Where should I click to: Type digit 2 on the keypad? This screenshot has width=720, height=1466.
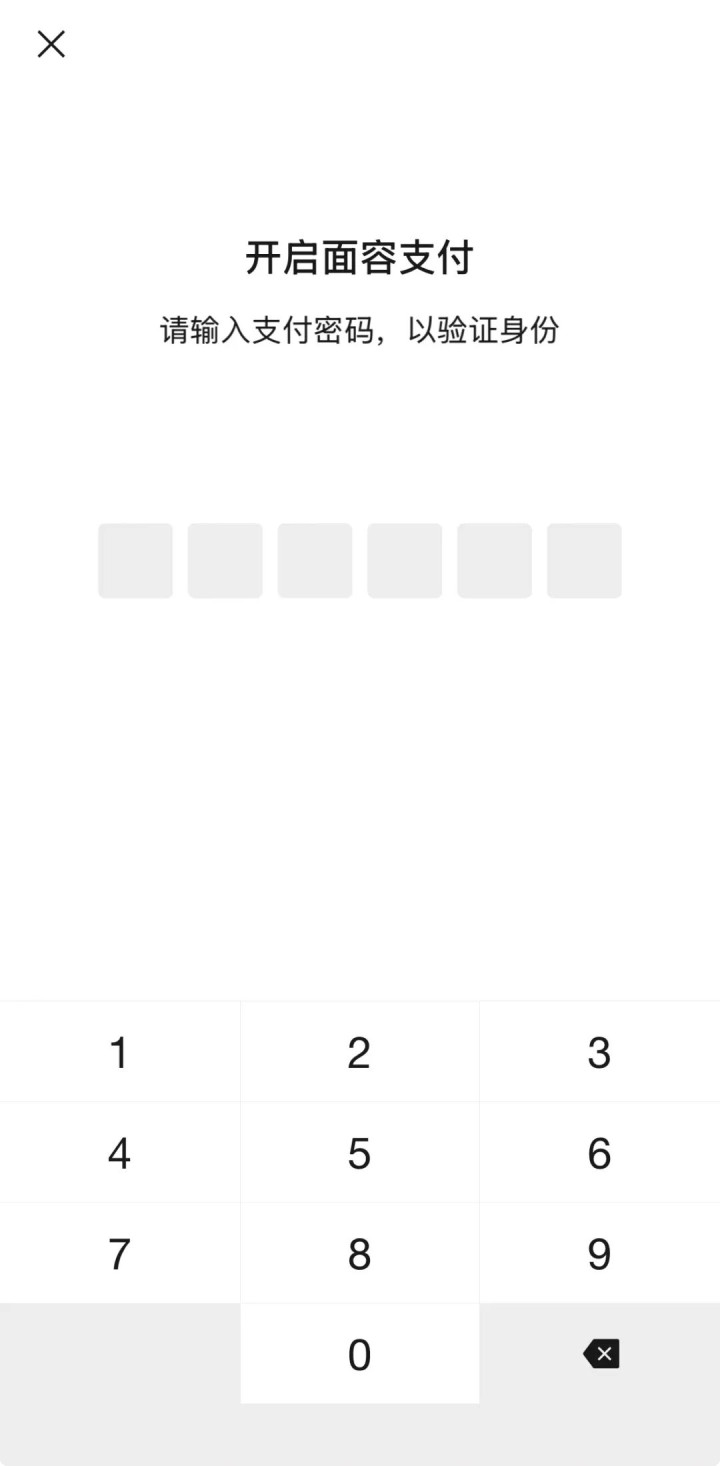[359, 1053]
